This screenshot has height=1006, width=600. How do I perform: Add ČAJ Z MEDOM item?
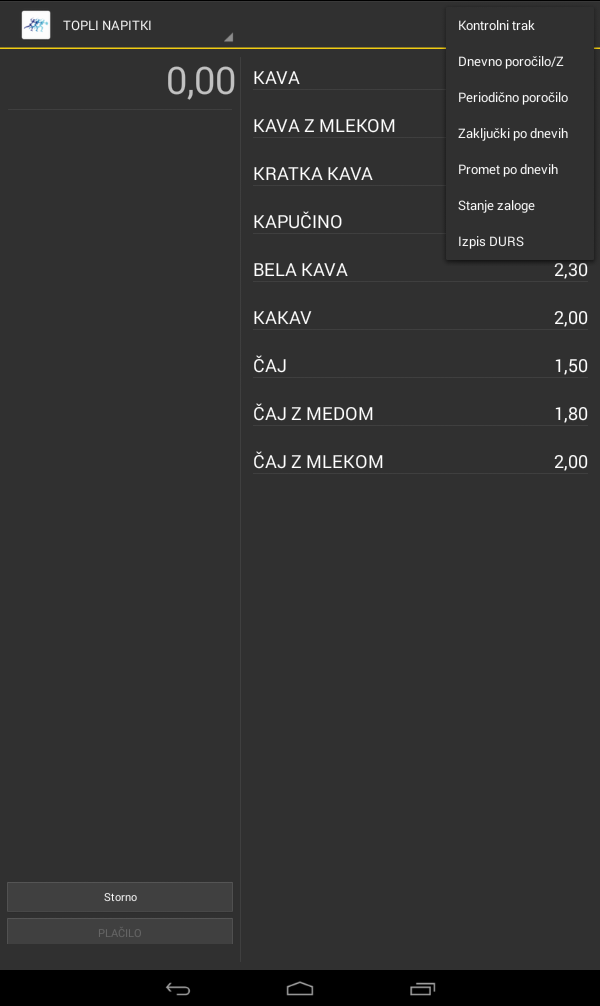tap(420, 414)
